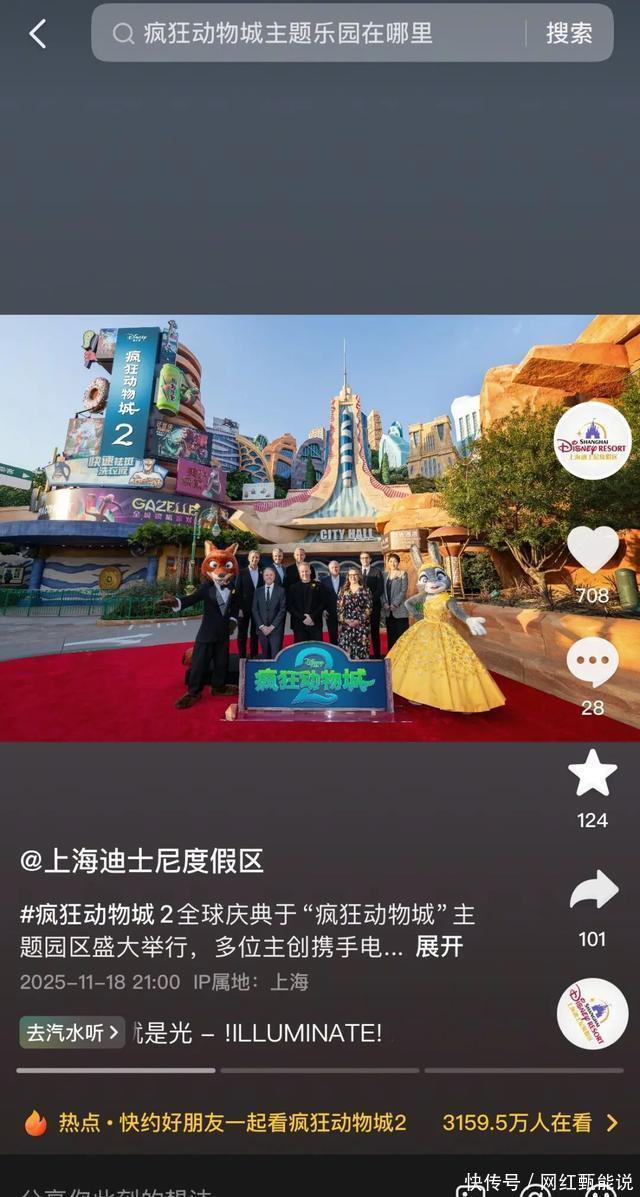Image resolution: width=640 pixels, height=1197 pixels.
Task: Tap the 去汽水听 music chip
Action: (x=73, y=1033)
